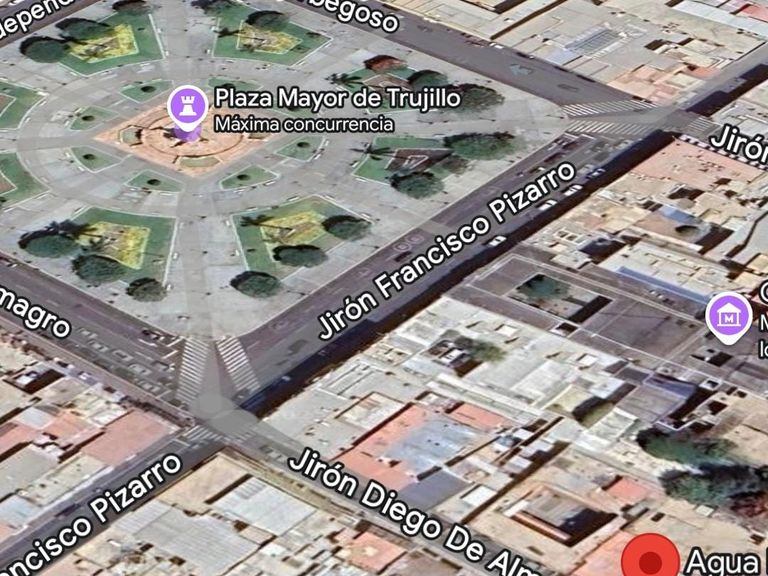This screenshot has height=576, width=768.
Task: Open the Plaza Mayor de Trujillo pin
Action: pos(188,110)
